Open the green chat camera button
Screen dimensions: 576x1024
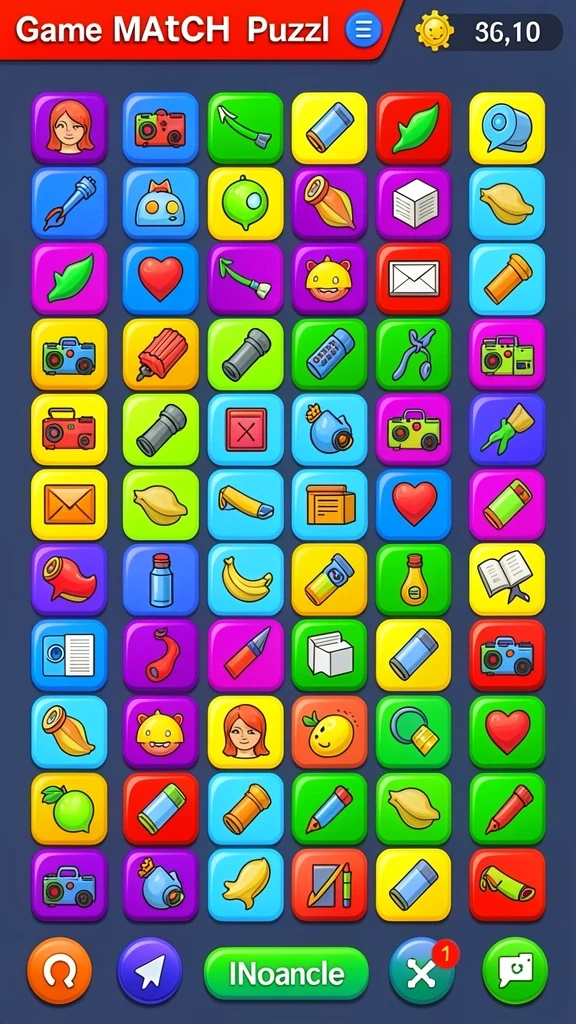tap(515, 970)
